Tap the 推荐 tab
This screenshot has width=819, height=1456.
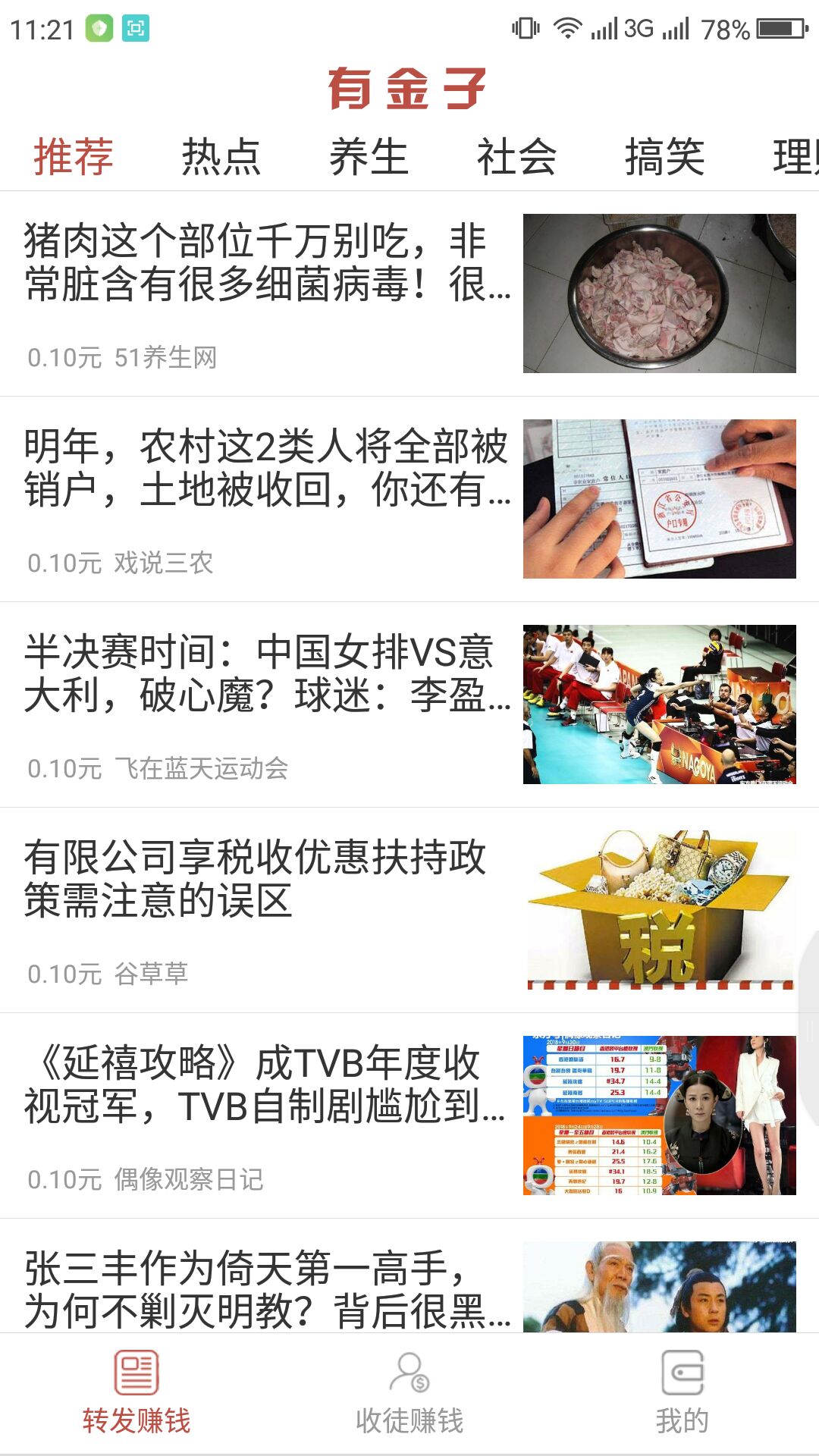(x=74, y=158)
